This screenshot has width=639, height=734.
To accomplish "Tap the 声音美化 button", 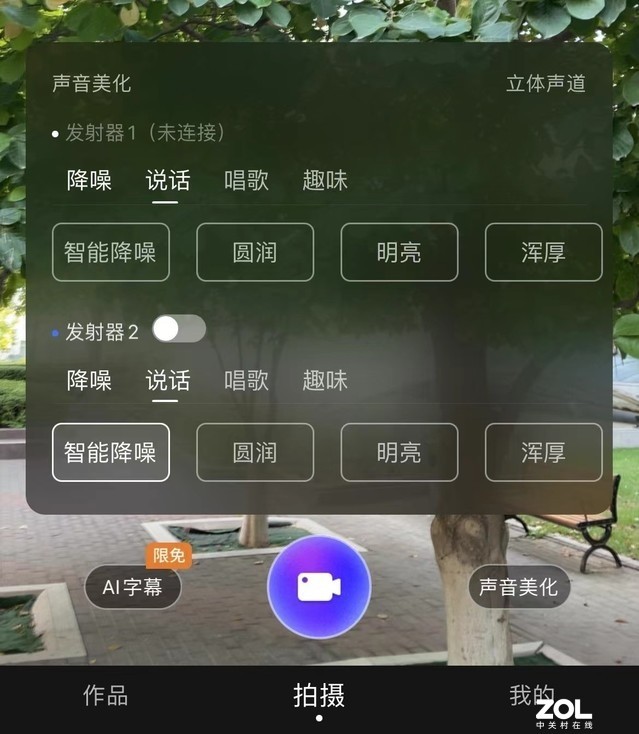I will point(518,587).
